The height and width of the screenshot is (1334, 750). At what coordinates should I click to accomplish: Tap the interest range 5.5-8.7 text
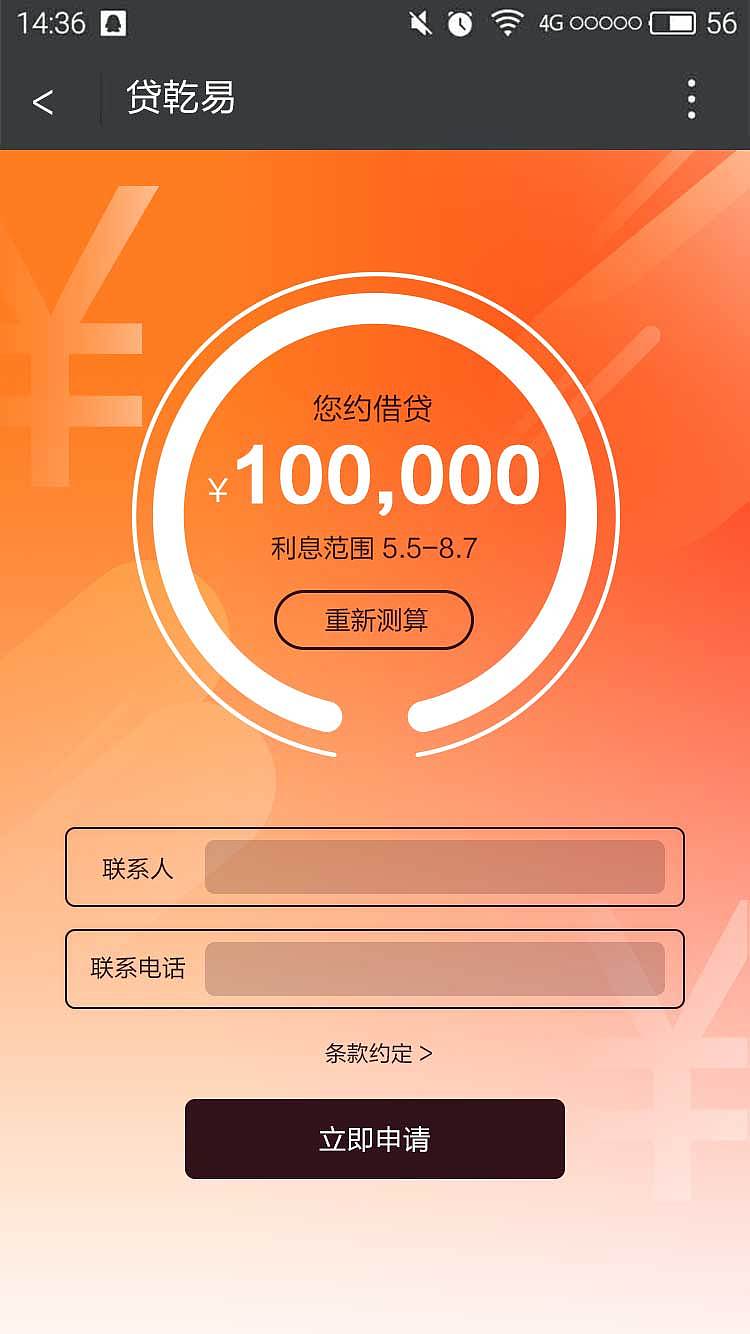tap(374, 546)
